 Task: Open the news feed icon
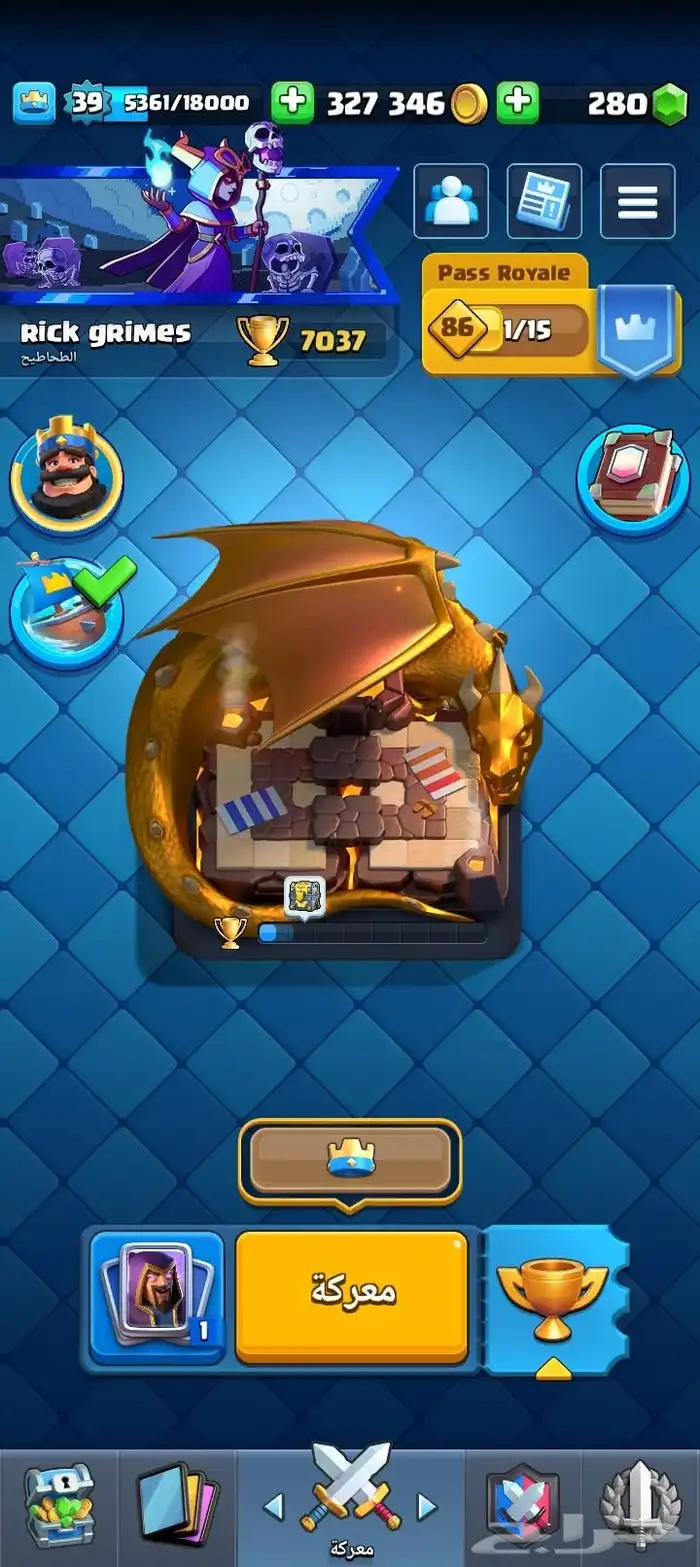pyautogui.click(x=544, y=201)
